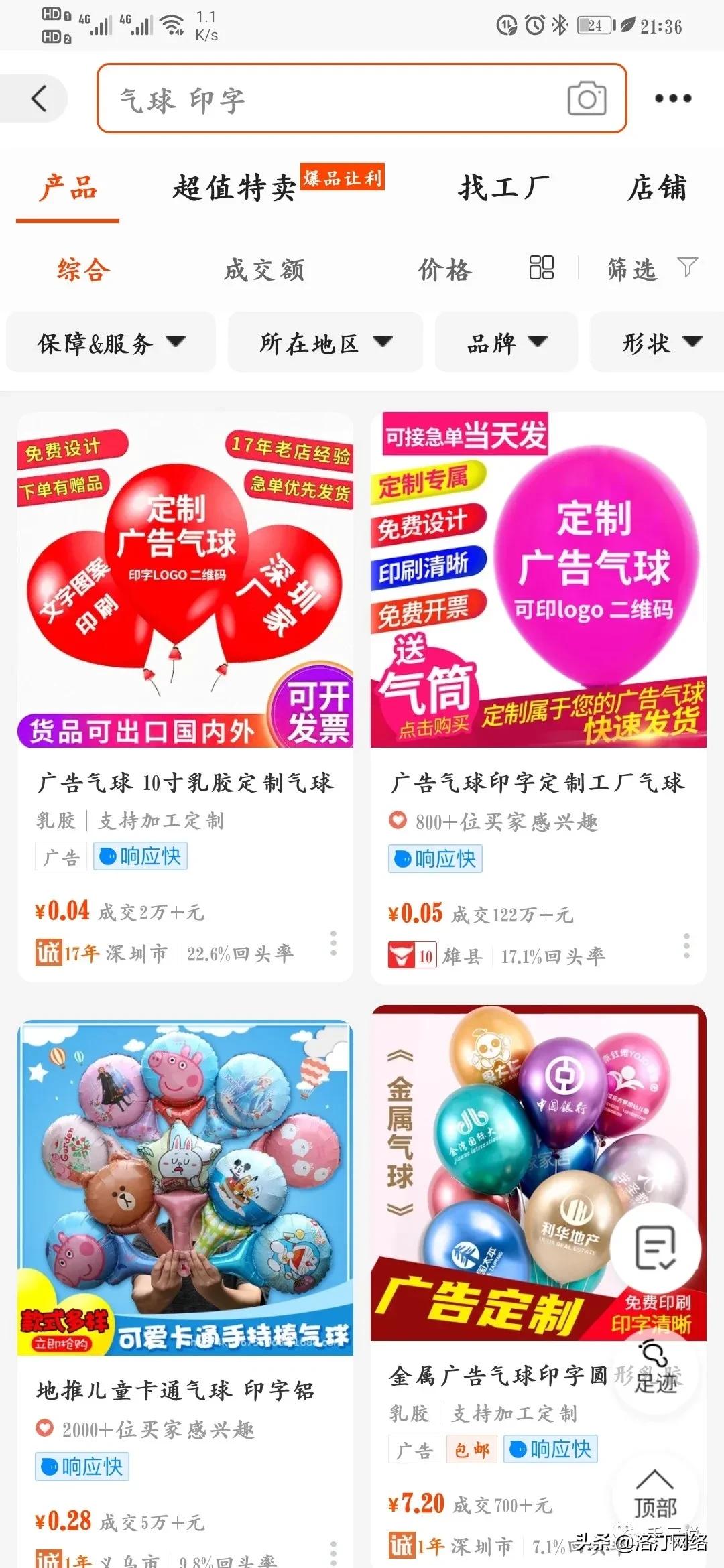Open product 广告气球 10寸乳胶定制气球
Viewport: 724px width, 1568px height.
(x=186, y=782)
